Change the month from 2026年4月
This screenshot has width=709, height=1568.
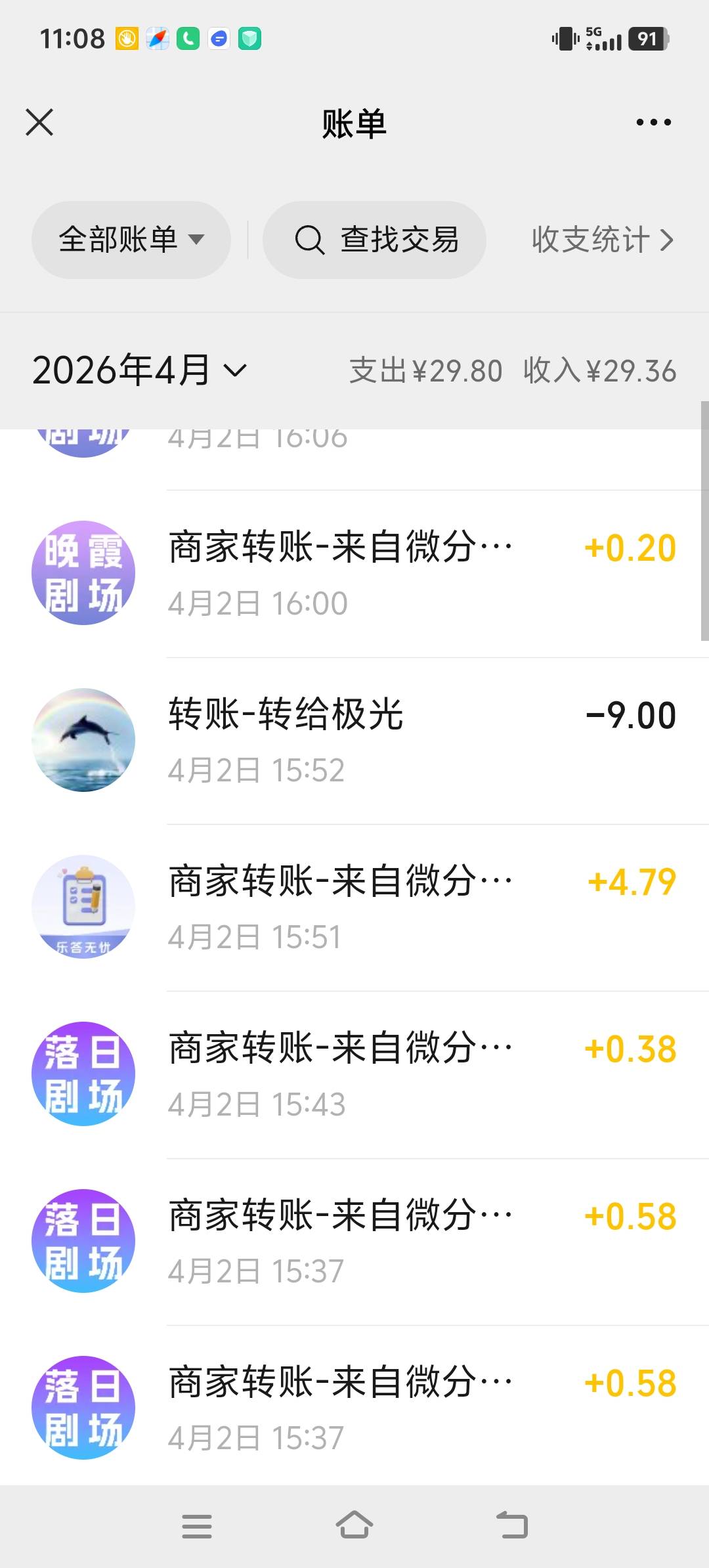coord(140,370)
